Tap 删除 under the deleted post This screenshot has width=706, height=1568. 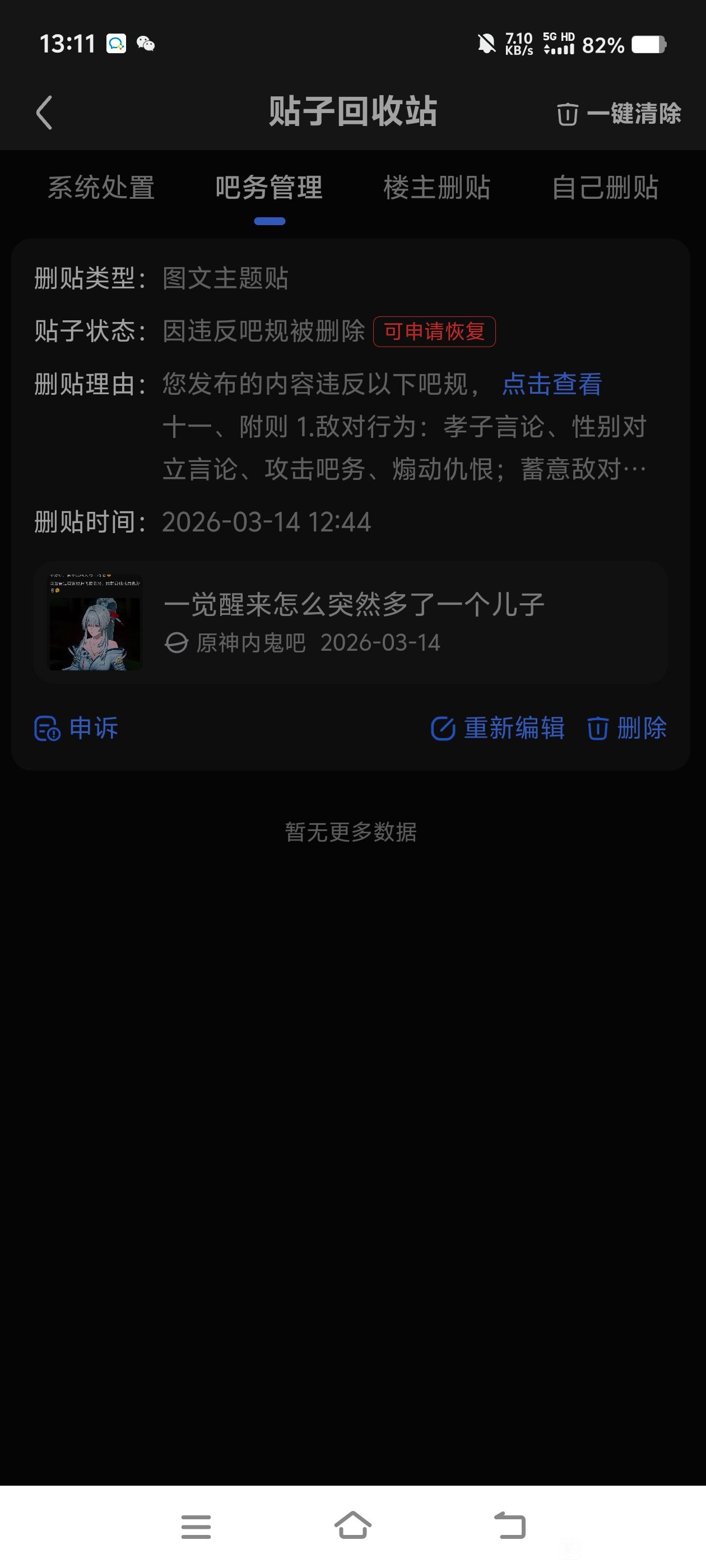point(627,728)
